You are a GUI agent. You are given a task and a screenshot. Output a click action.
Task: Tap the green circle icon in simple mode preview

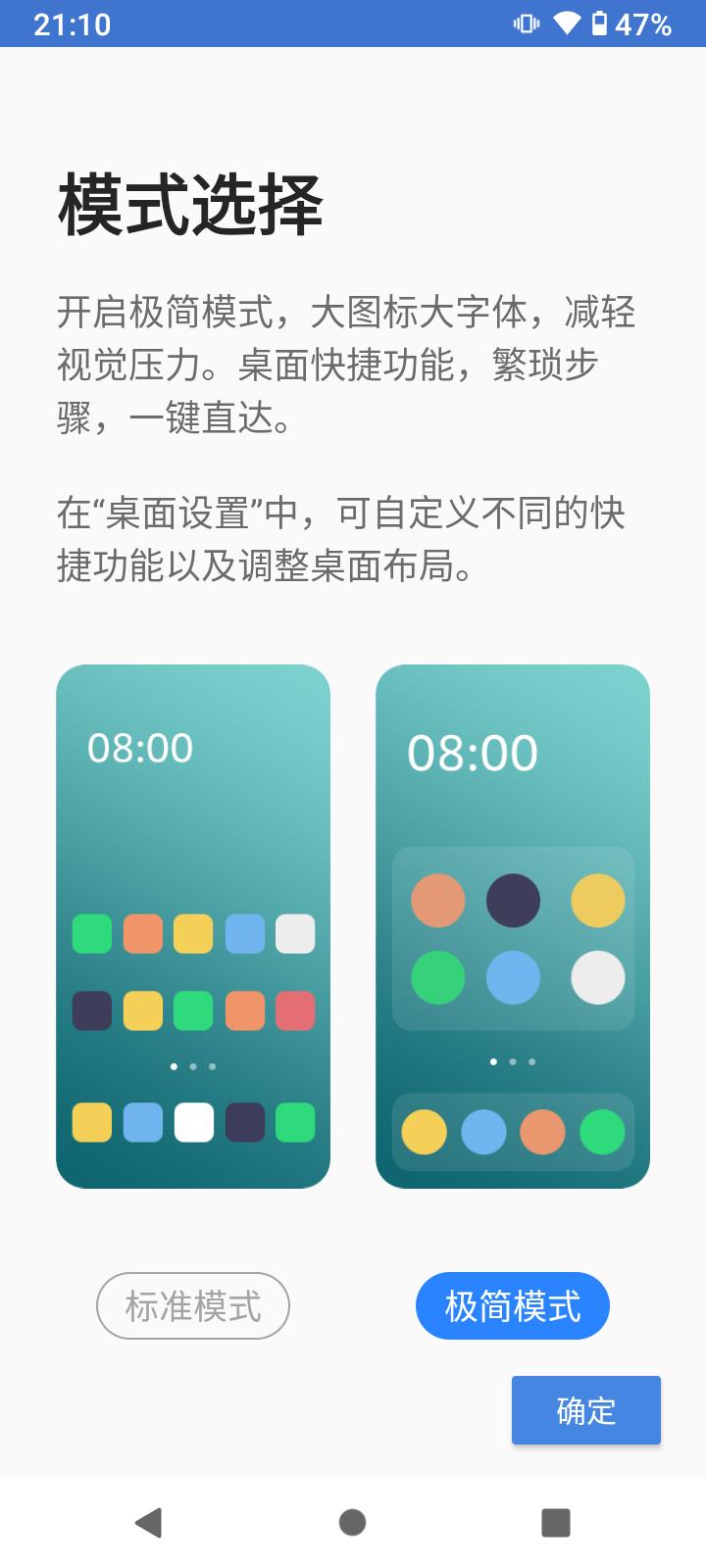tap(438, 977)
